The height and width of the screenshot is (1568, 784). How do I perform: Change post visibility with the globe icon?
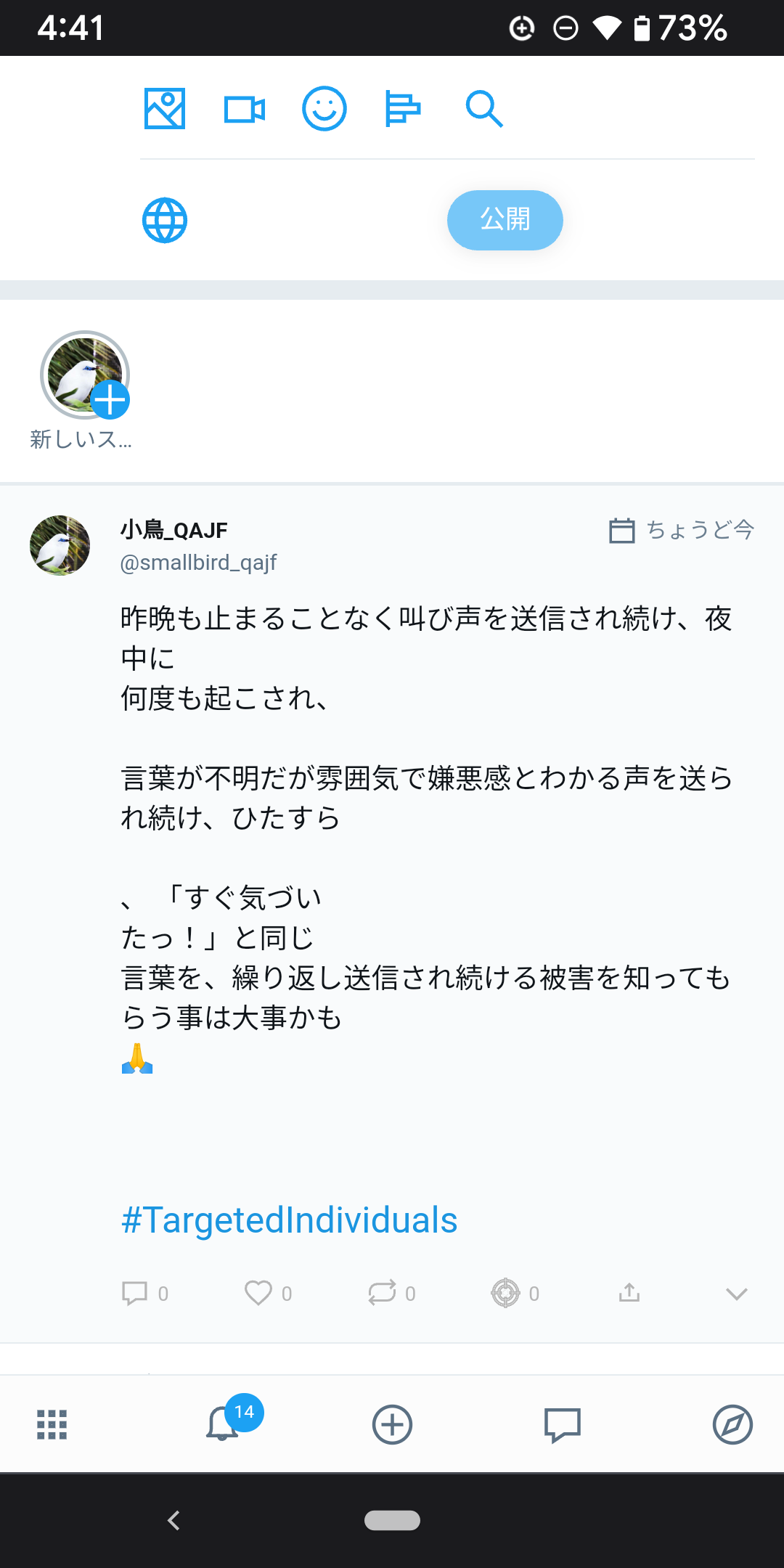pos(165,220)
